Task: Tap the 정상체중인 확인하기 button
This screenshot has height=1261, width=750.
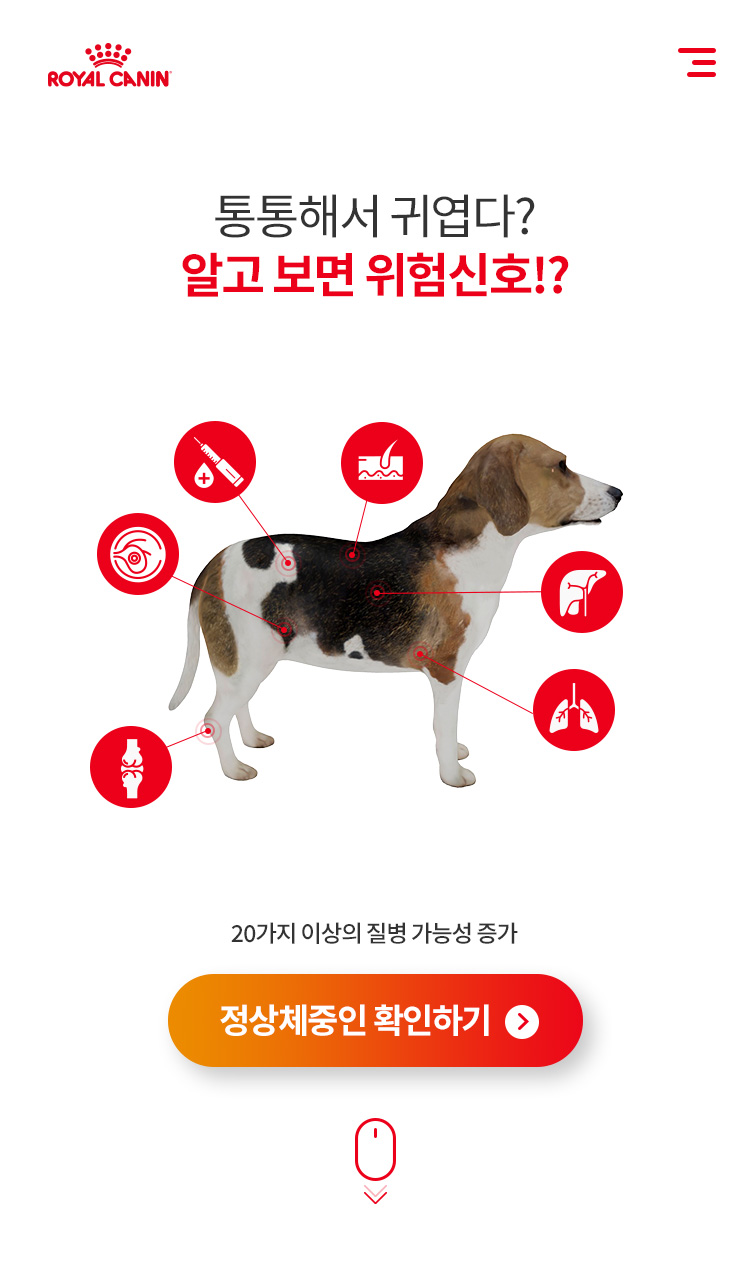Action: tap(375, 1021)
